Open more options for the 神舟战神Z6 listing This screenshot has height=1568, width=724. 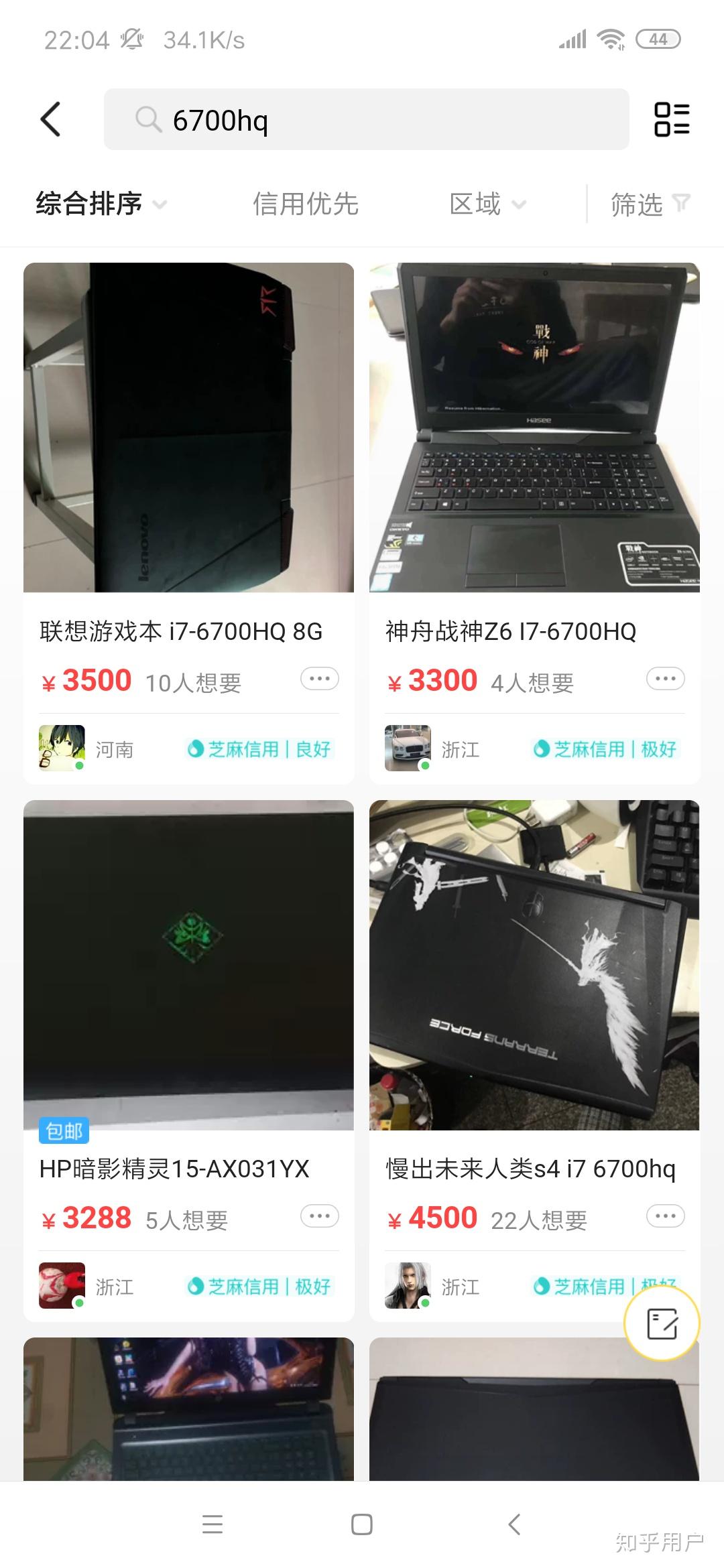(x=666, y=679)
